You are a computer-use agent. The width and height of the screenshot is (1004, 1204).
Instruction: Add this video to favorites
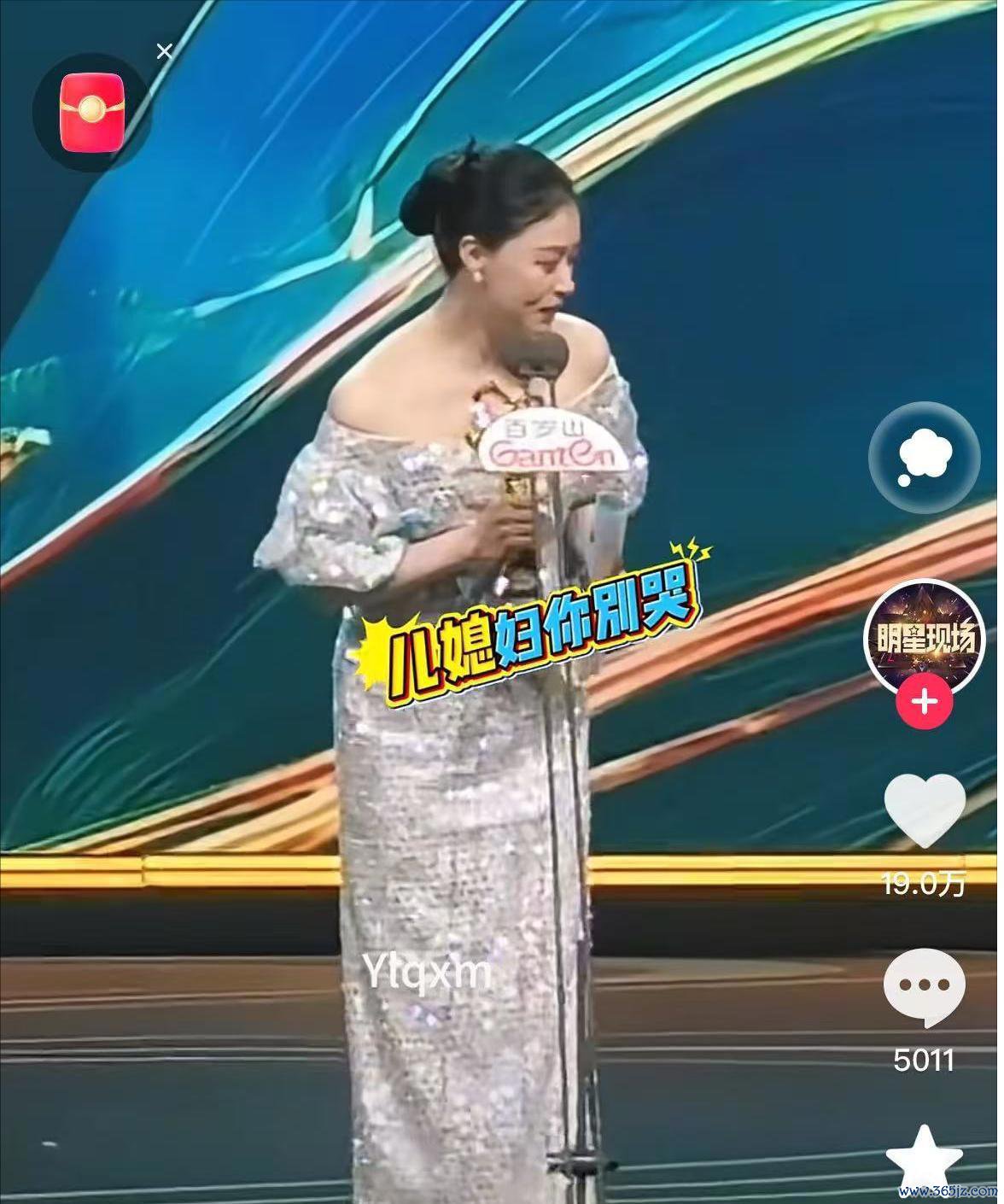(925, 1163)
